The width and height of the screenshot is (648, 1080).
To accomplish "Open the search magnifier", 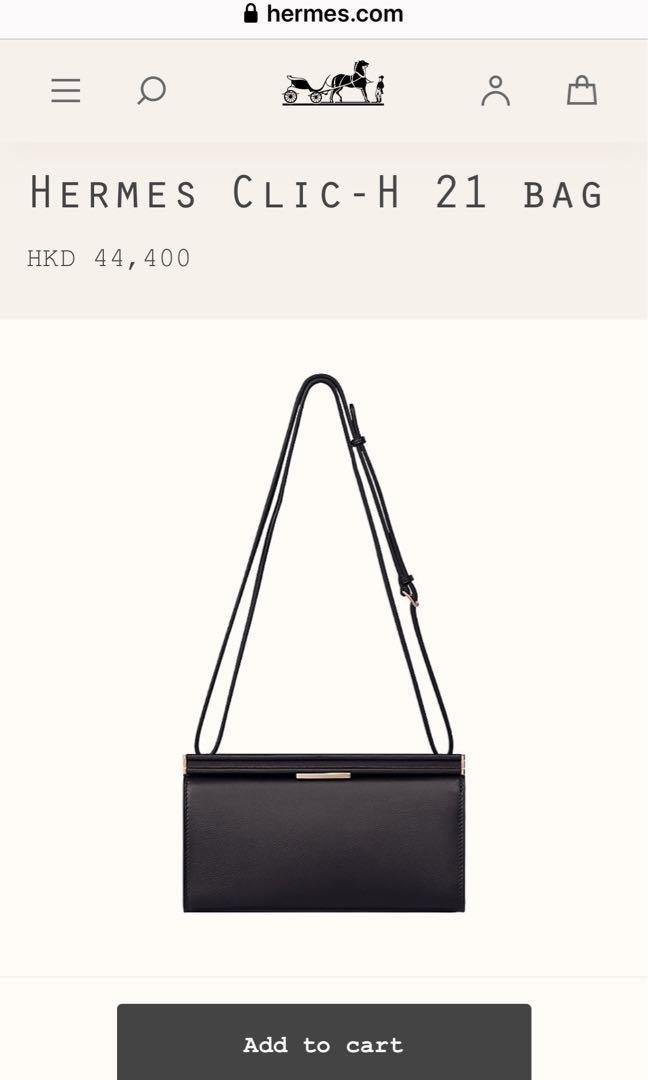I will tap(151, 91).
